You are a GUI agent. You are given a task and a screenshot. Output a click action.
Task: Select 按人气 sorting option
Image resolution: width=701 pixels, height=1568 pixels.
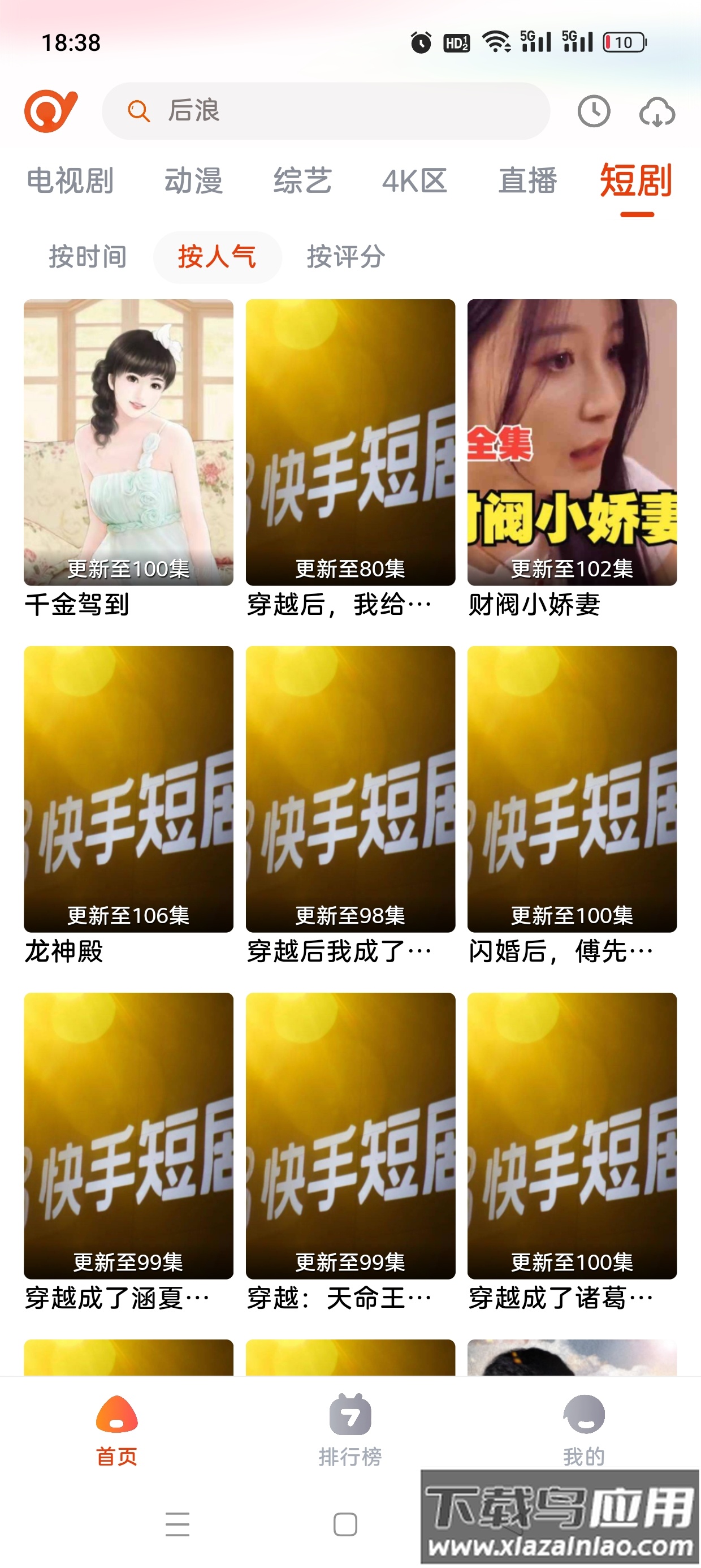point(216,257)
